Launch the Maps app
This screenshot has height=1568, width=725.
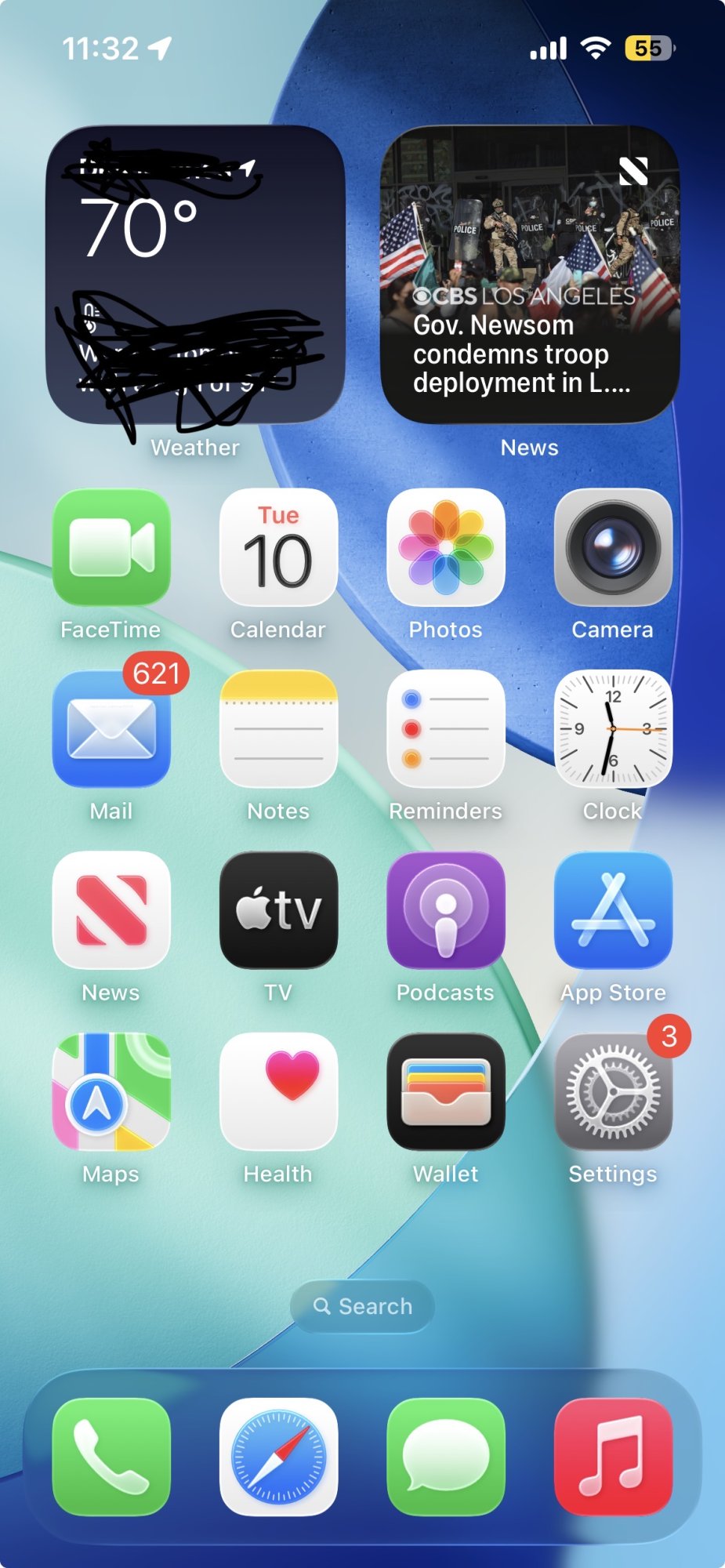click(111, 1091)
